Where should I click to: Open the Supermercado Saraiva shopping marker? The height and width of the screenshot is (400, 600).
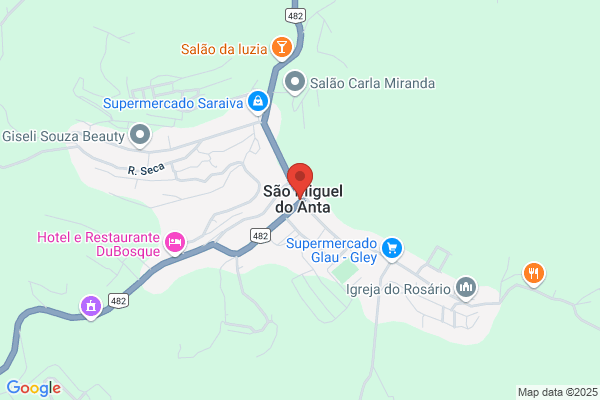(258, 102)
